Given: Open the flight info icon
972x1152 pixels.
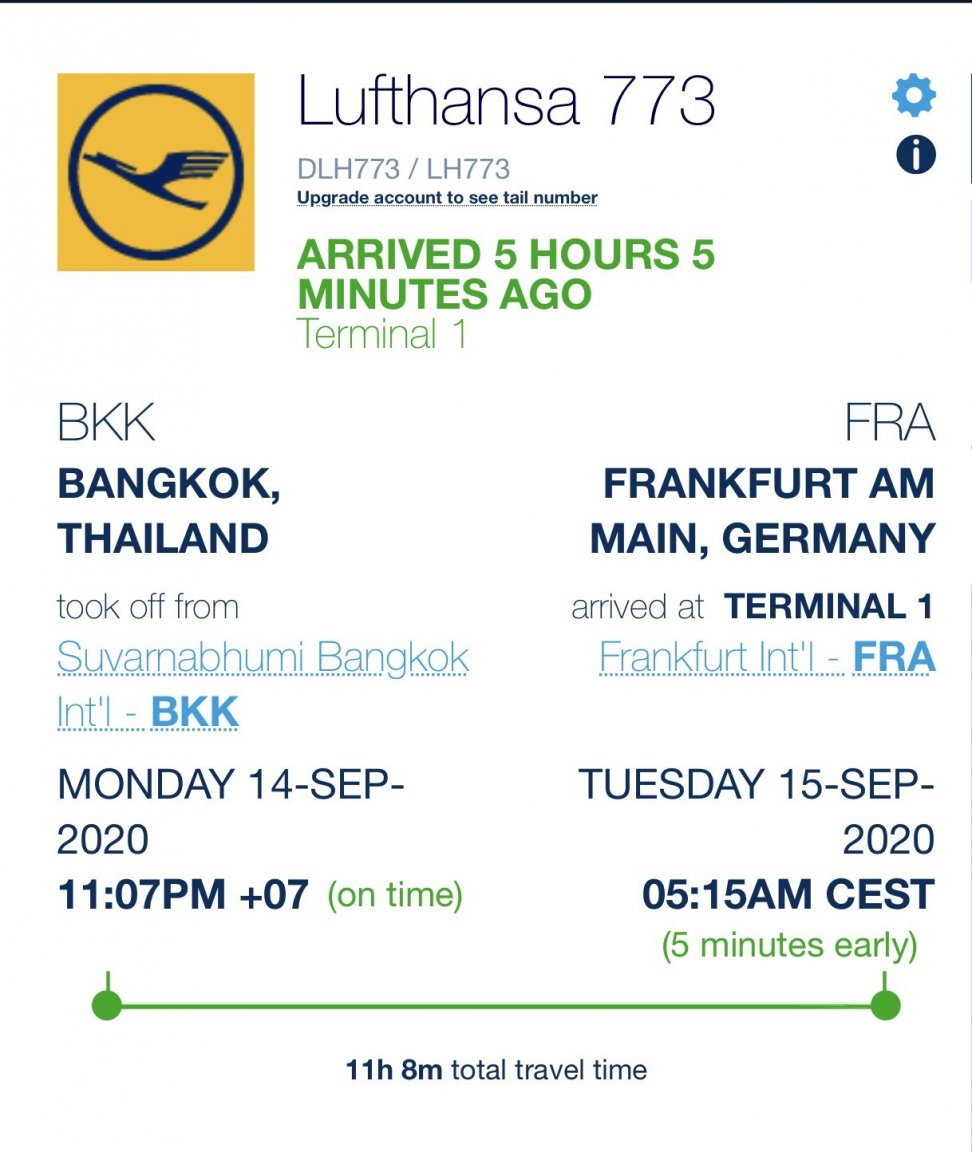Looking at the screenshot, I should pyautogui.click(x=915, y=155).
